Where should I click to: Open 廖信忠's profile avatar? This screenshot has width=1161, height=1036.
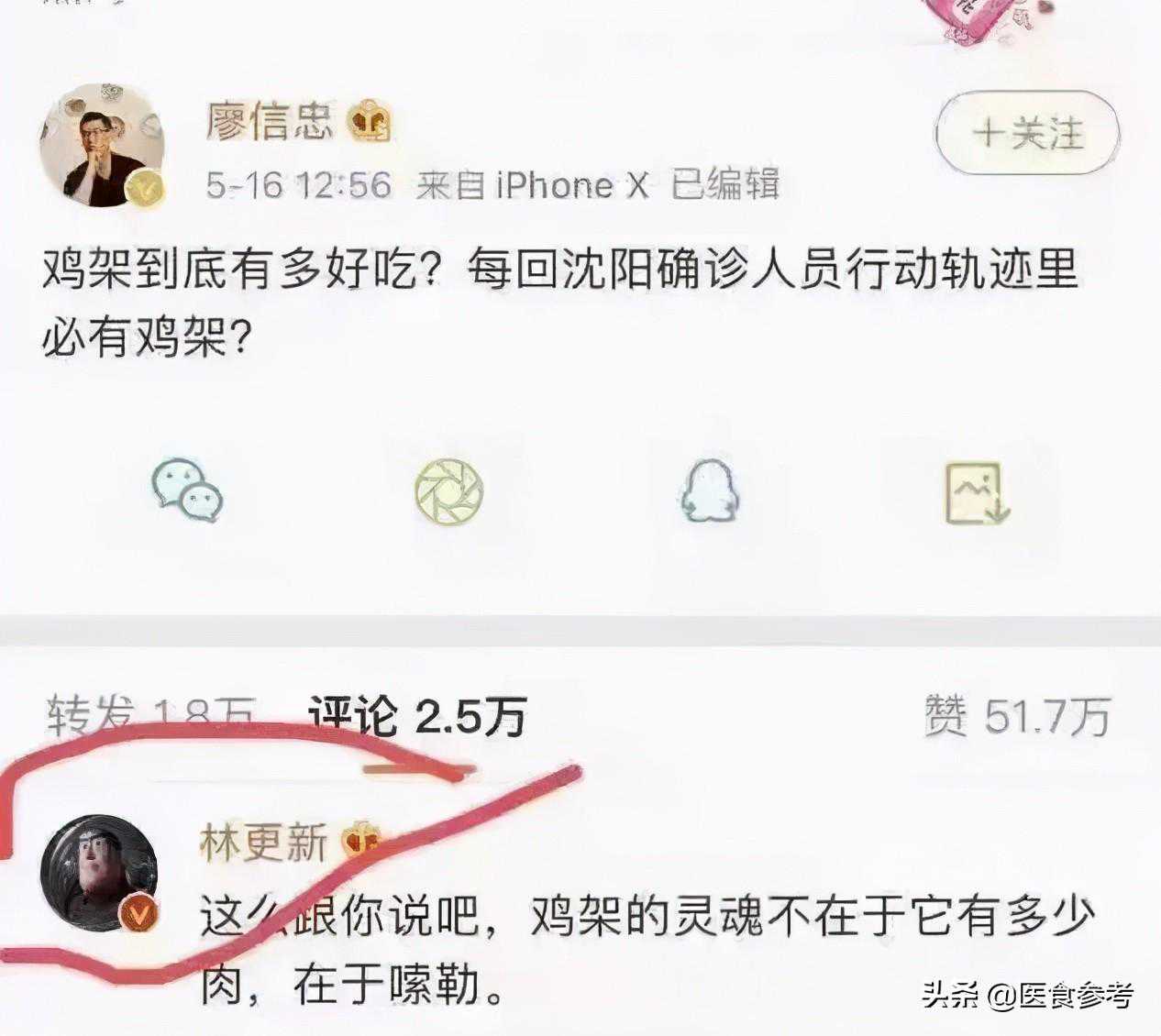point(102,146)
